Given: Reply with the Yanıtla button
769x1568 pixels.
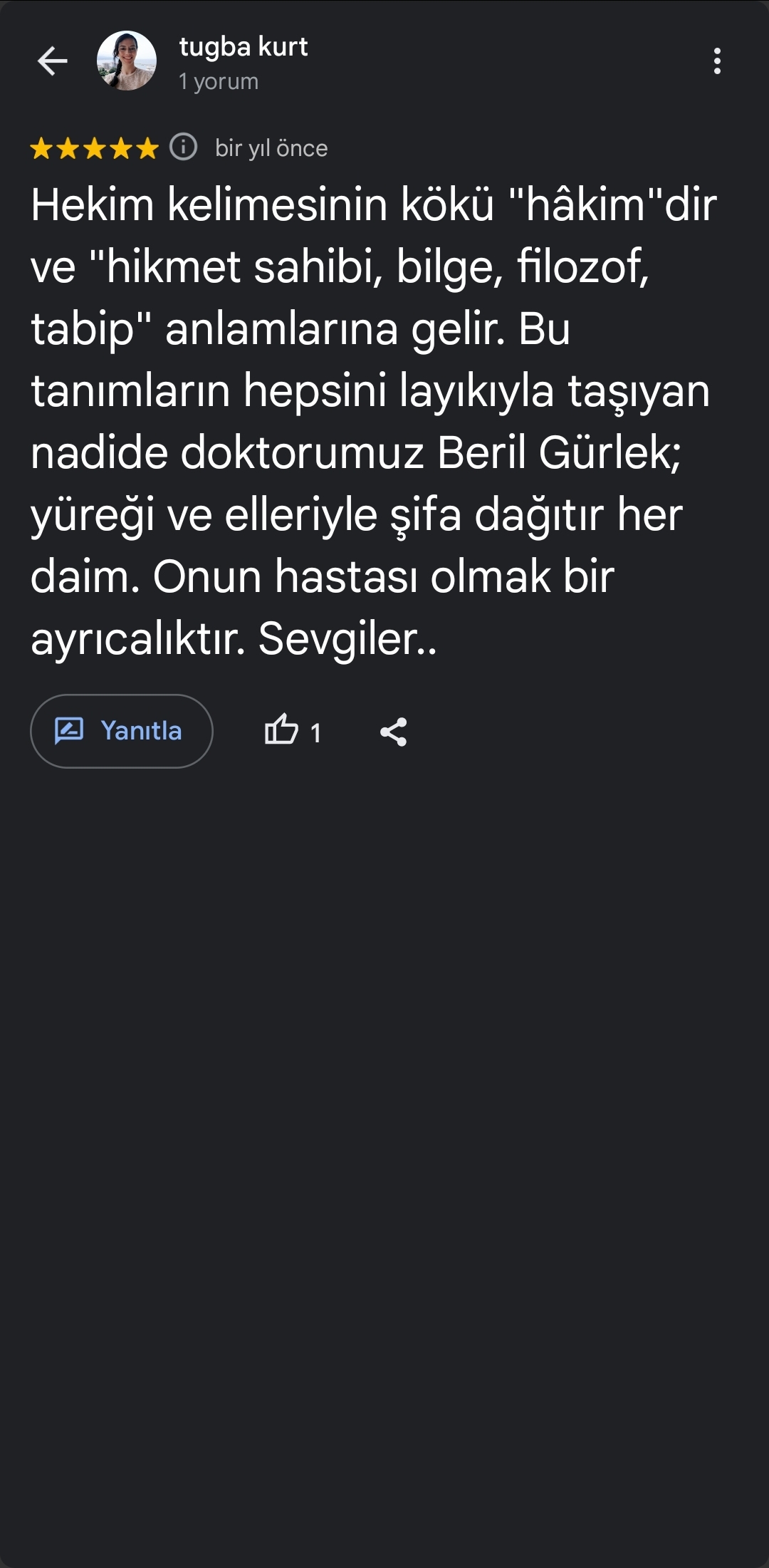Looking at the screenshot, I should (121, 731).
